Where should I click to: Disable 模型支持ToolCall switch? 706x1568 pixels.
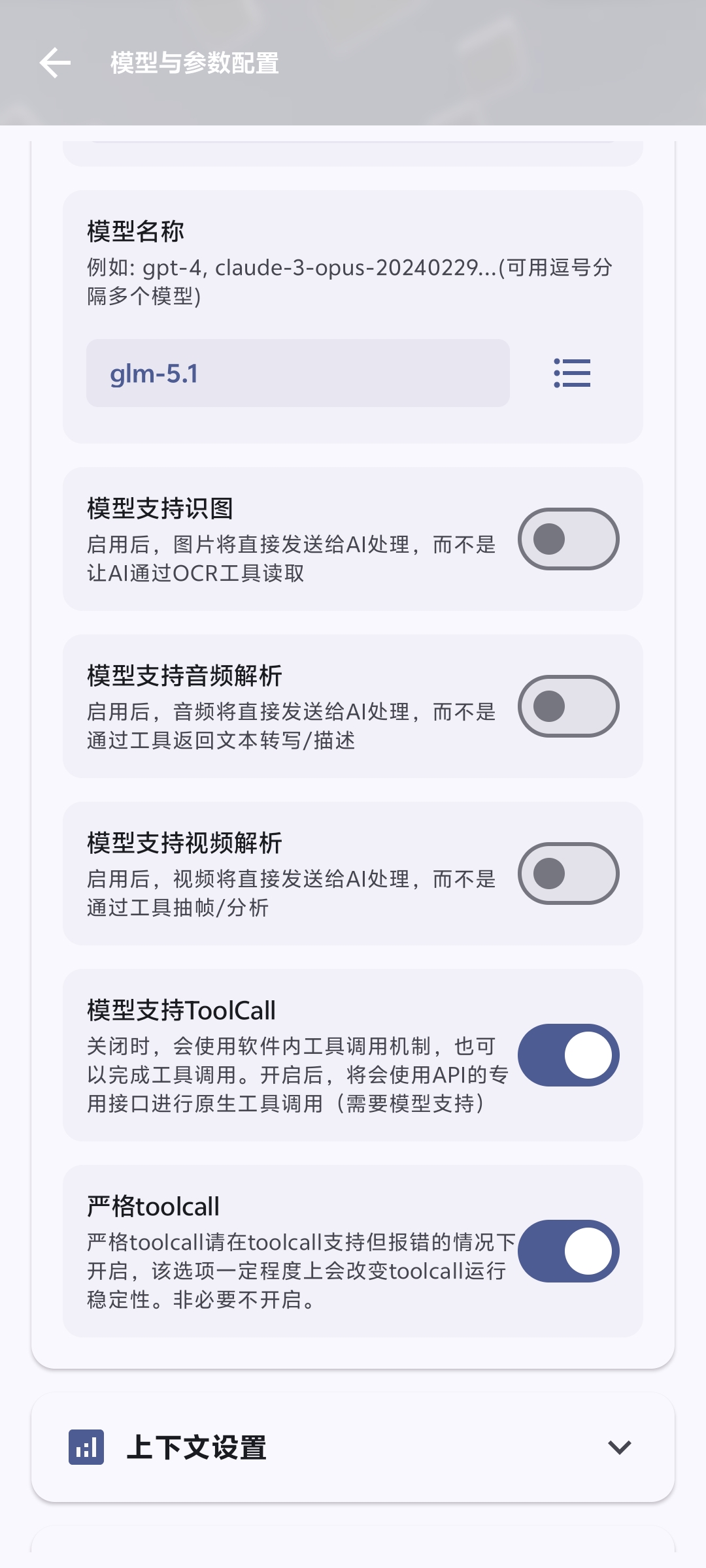pyautogui.click(x=568, y=1055)
